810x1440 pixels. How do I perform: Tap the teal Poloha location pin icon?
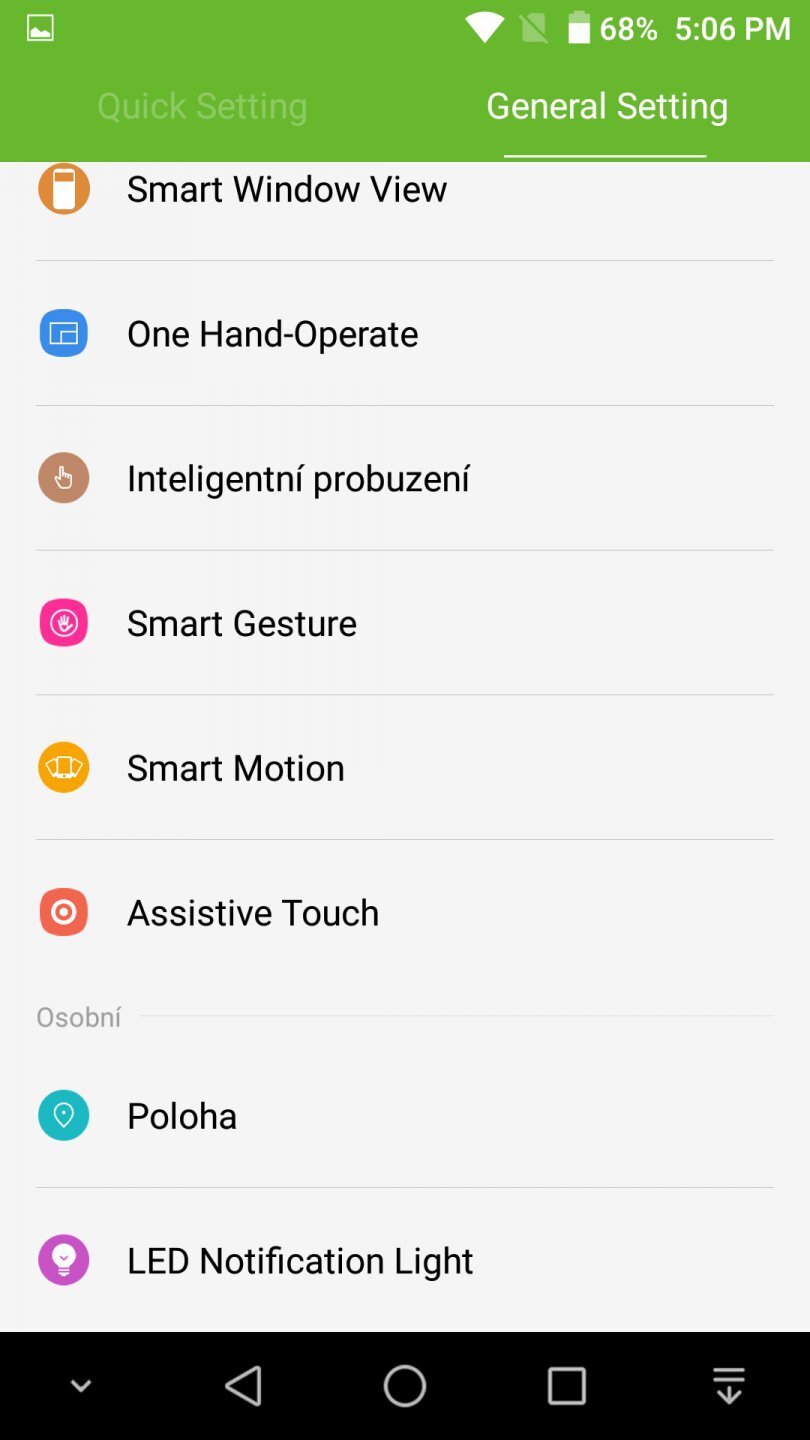63,1115
